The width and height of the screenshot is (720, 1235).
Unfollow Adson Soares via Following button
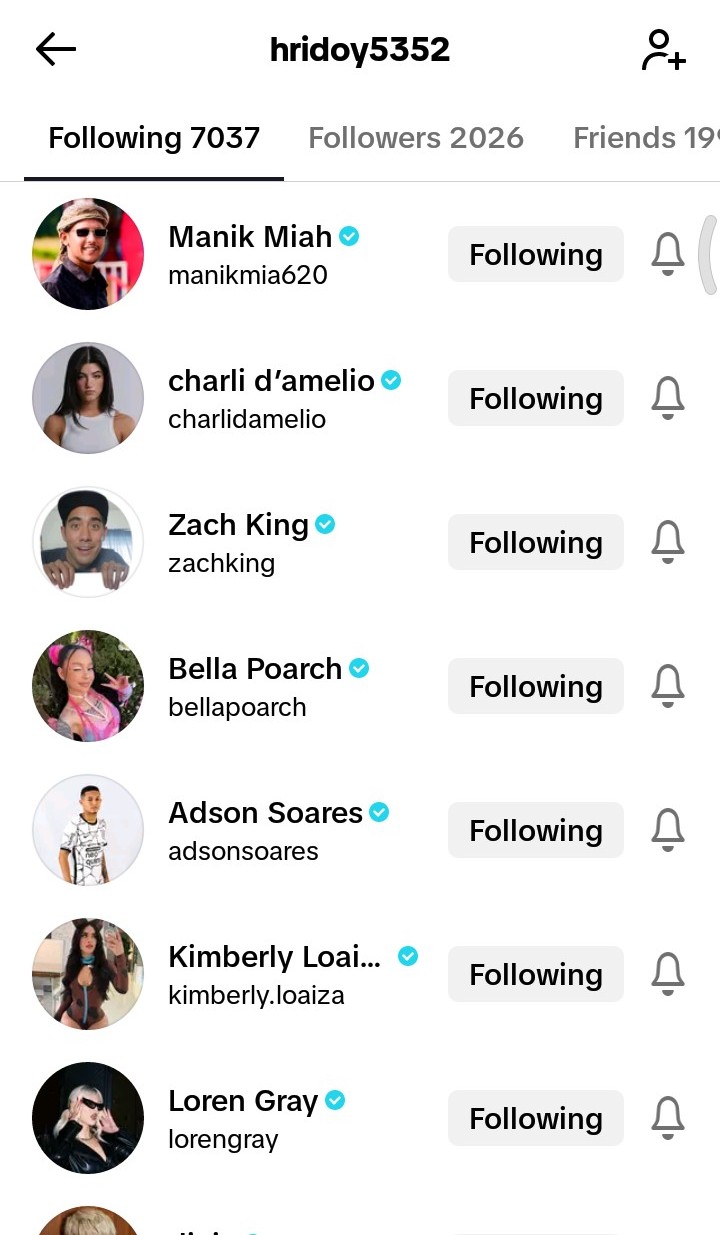click(x=536, y=830)
